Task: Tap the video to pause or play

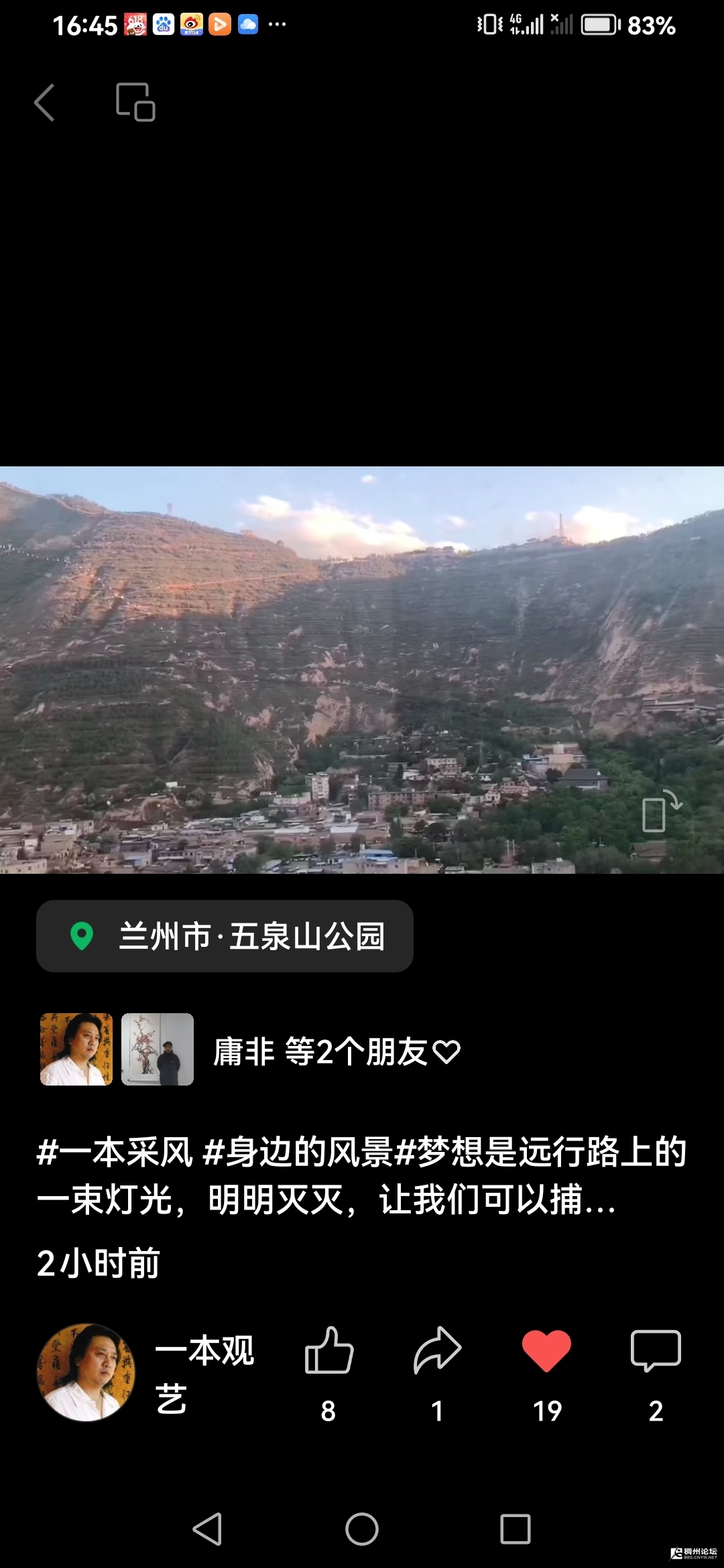Action: (362, 670)
